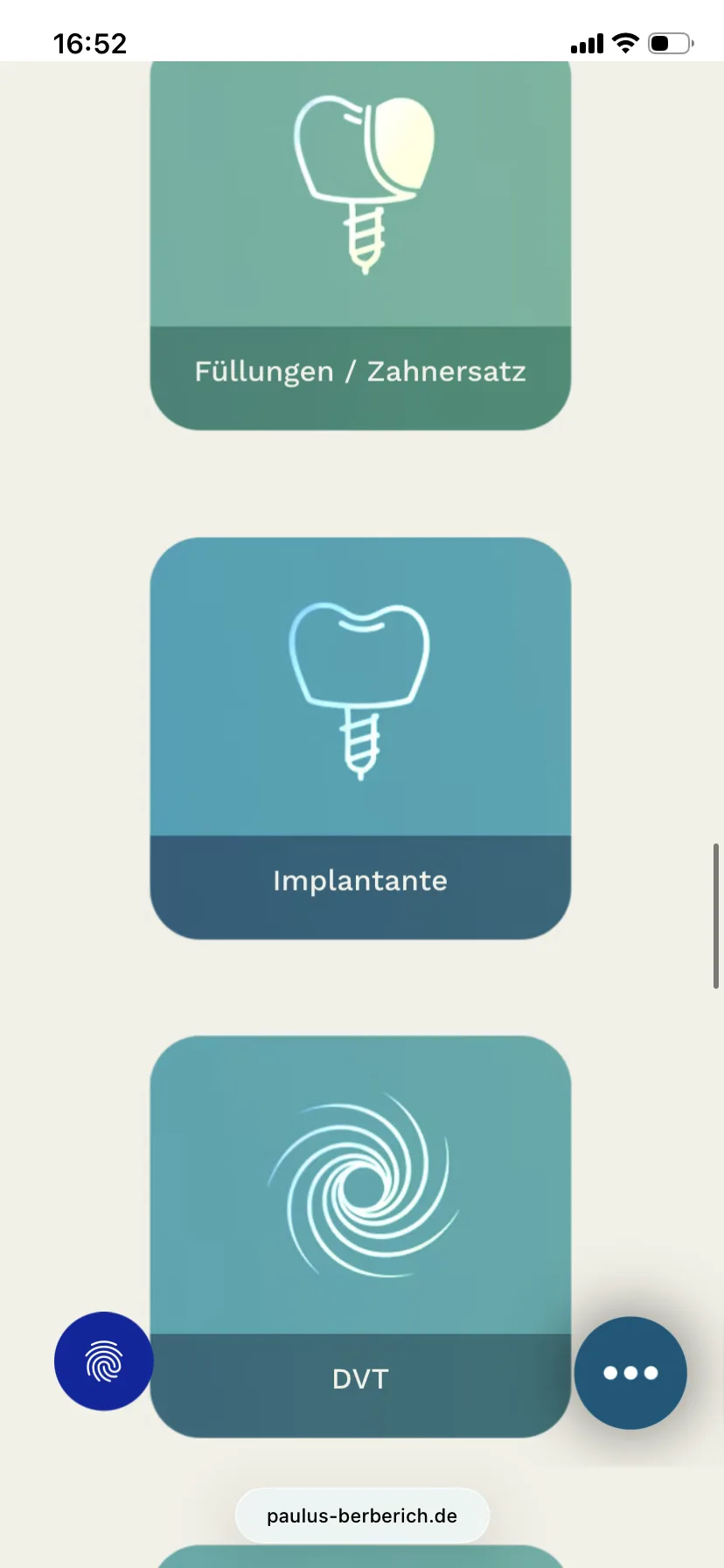
Task: Tap the fingerprint privacy settings button
Action: click(104, 1361)
